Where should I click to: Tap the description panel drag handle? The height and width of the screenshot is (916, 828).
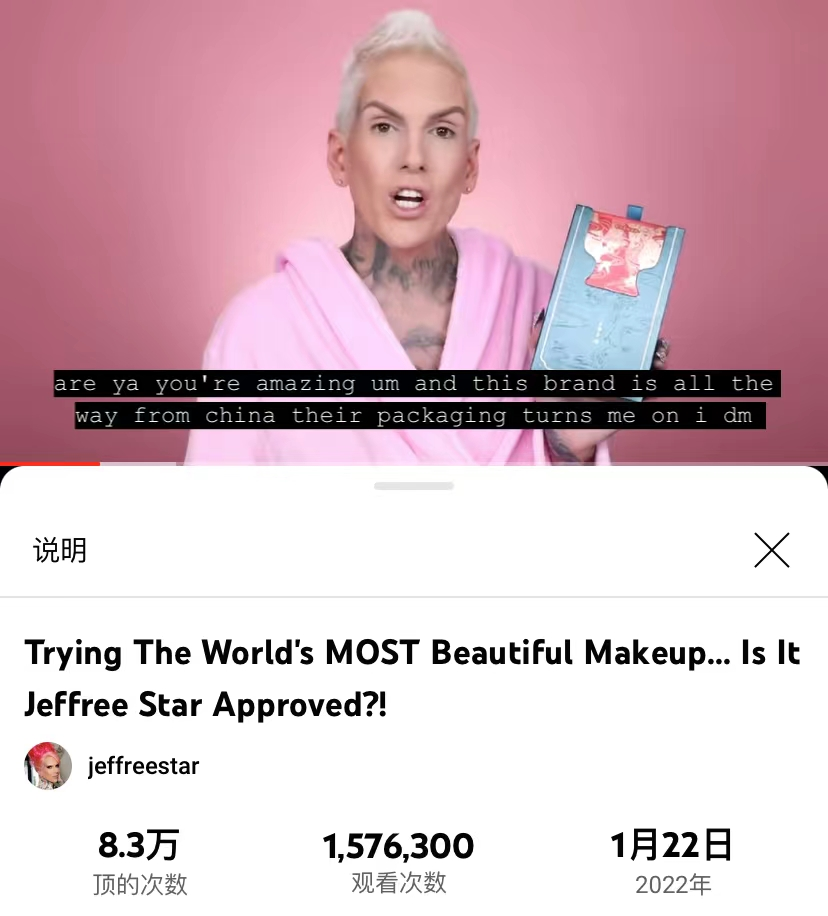coord(414,486)
